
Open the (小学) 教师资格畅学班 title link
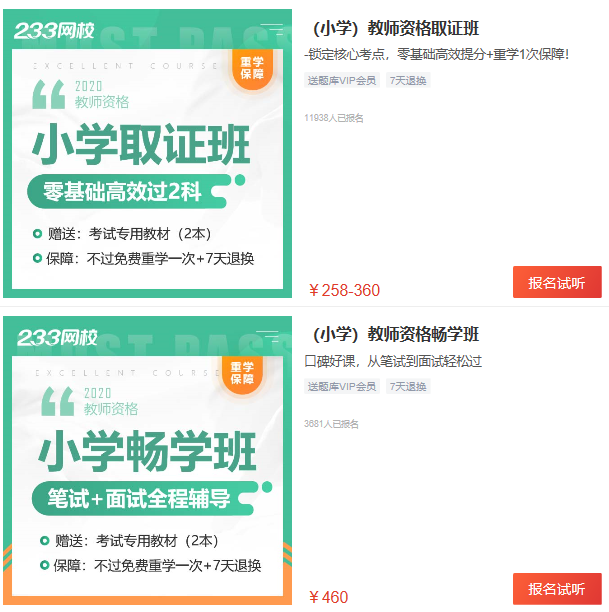395,334
